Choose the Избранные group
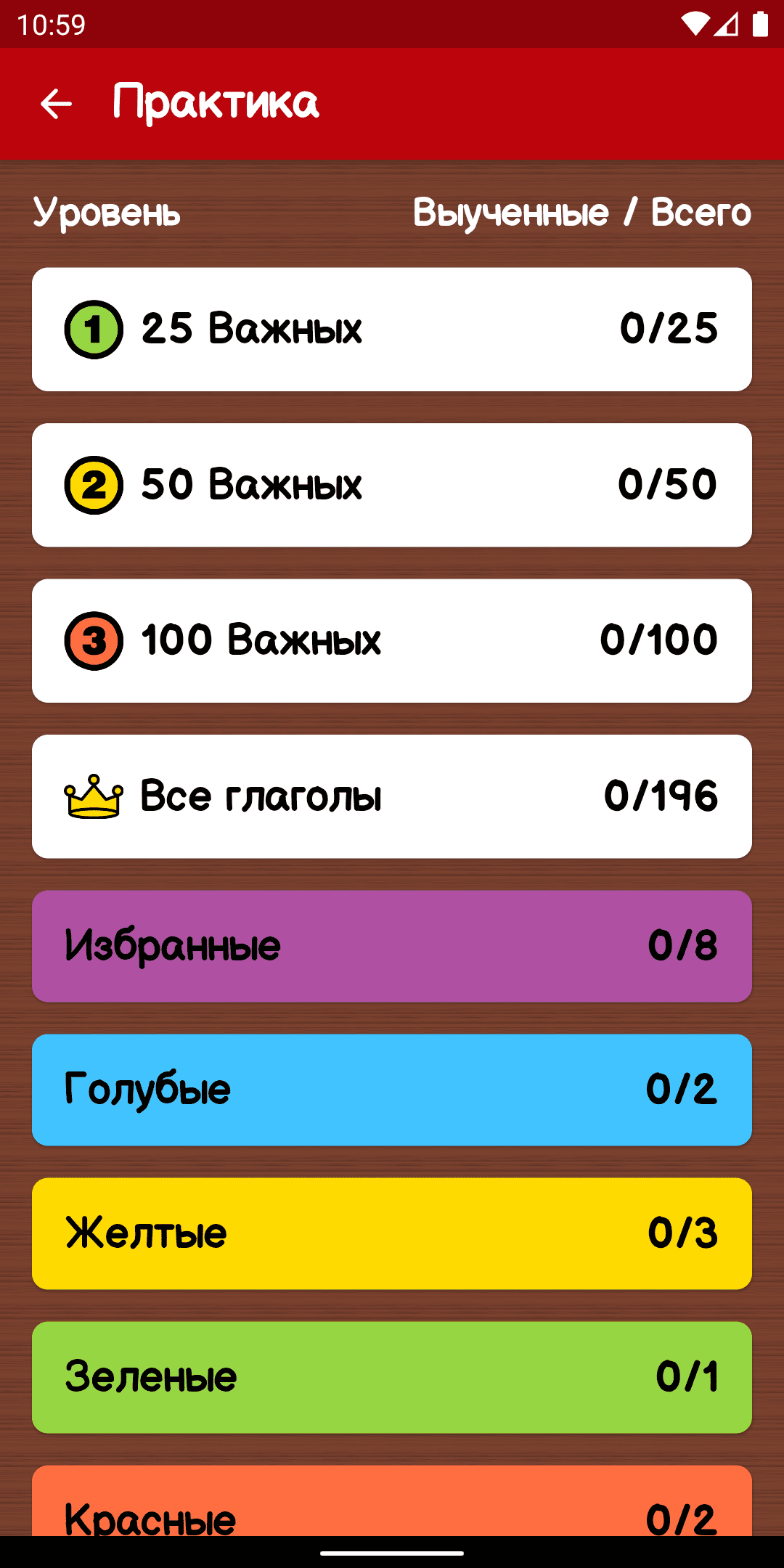 (392, 946)
